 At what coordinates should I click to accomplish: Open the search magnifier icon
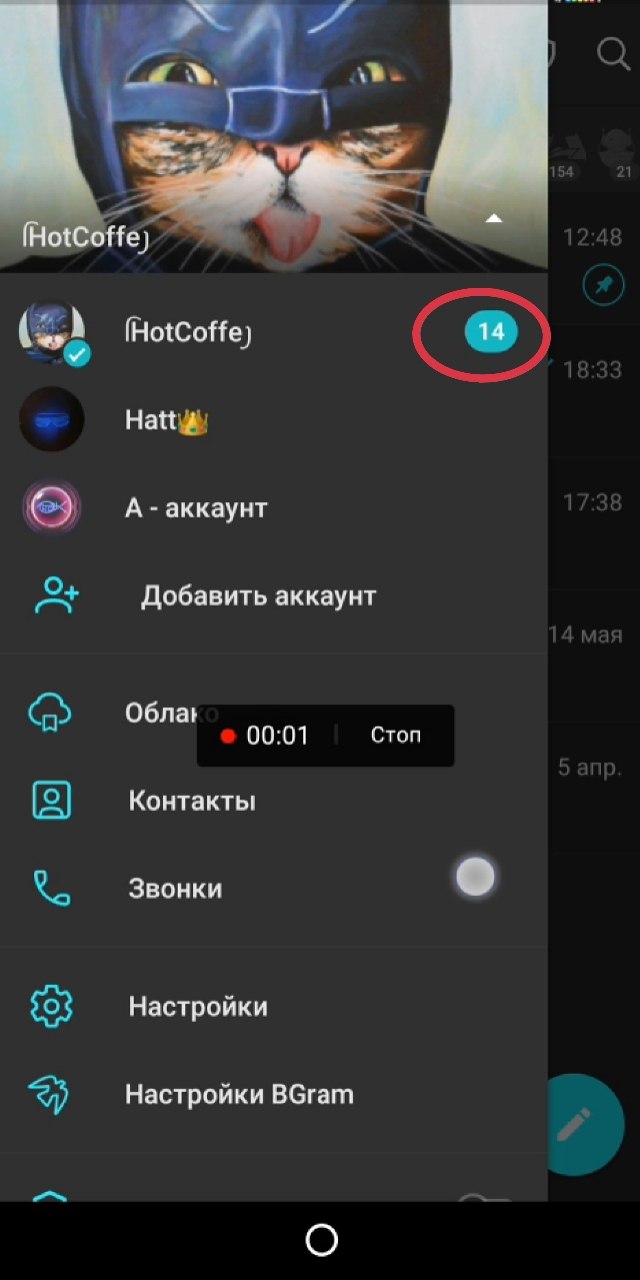click(613, 53)
